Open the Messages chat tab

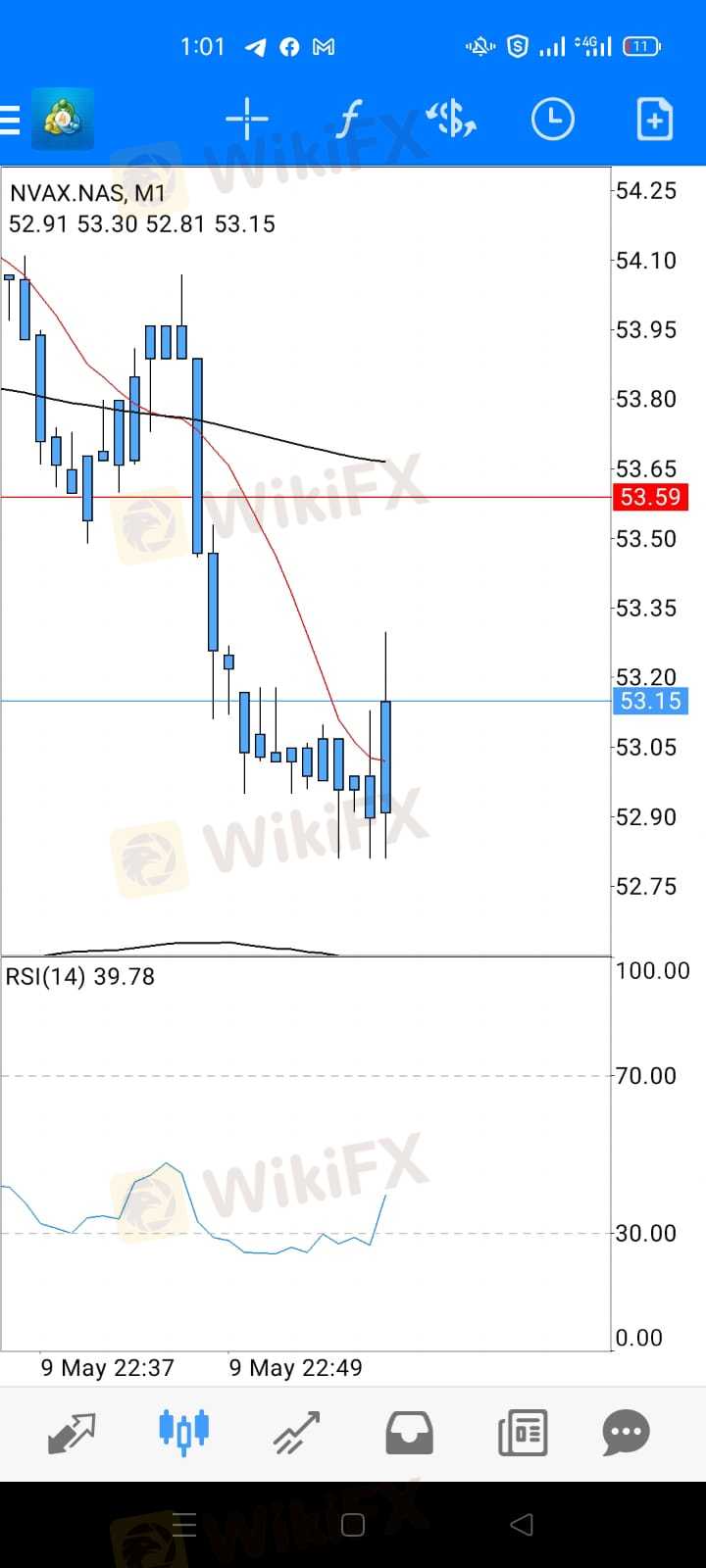pyautogui.click(x=626, y=1434)
